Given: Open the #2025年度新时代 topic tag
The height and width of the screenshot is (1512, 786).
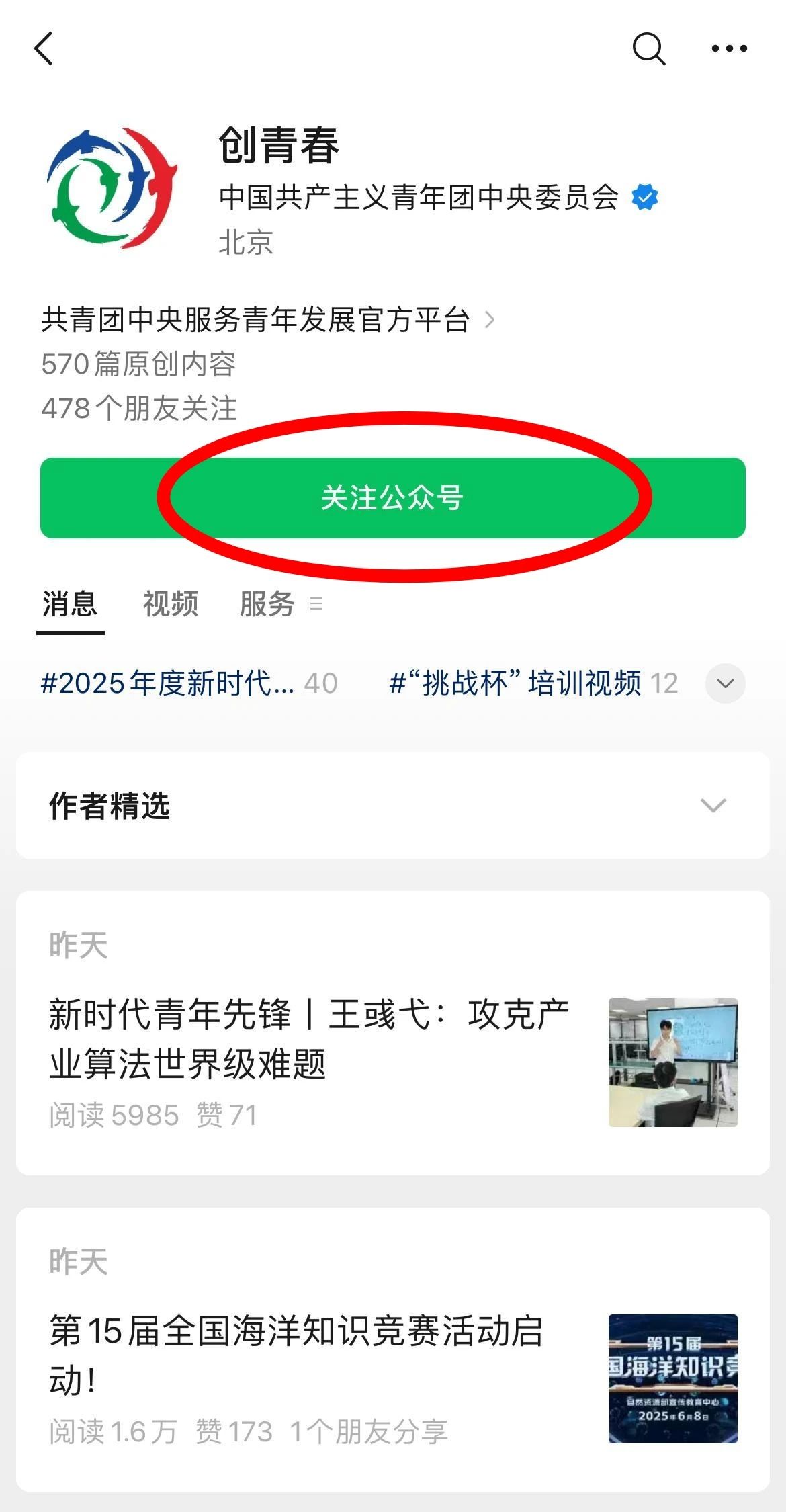Looking at the screenshot, I should [188, 683].
